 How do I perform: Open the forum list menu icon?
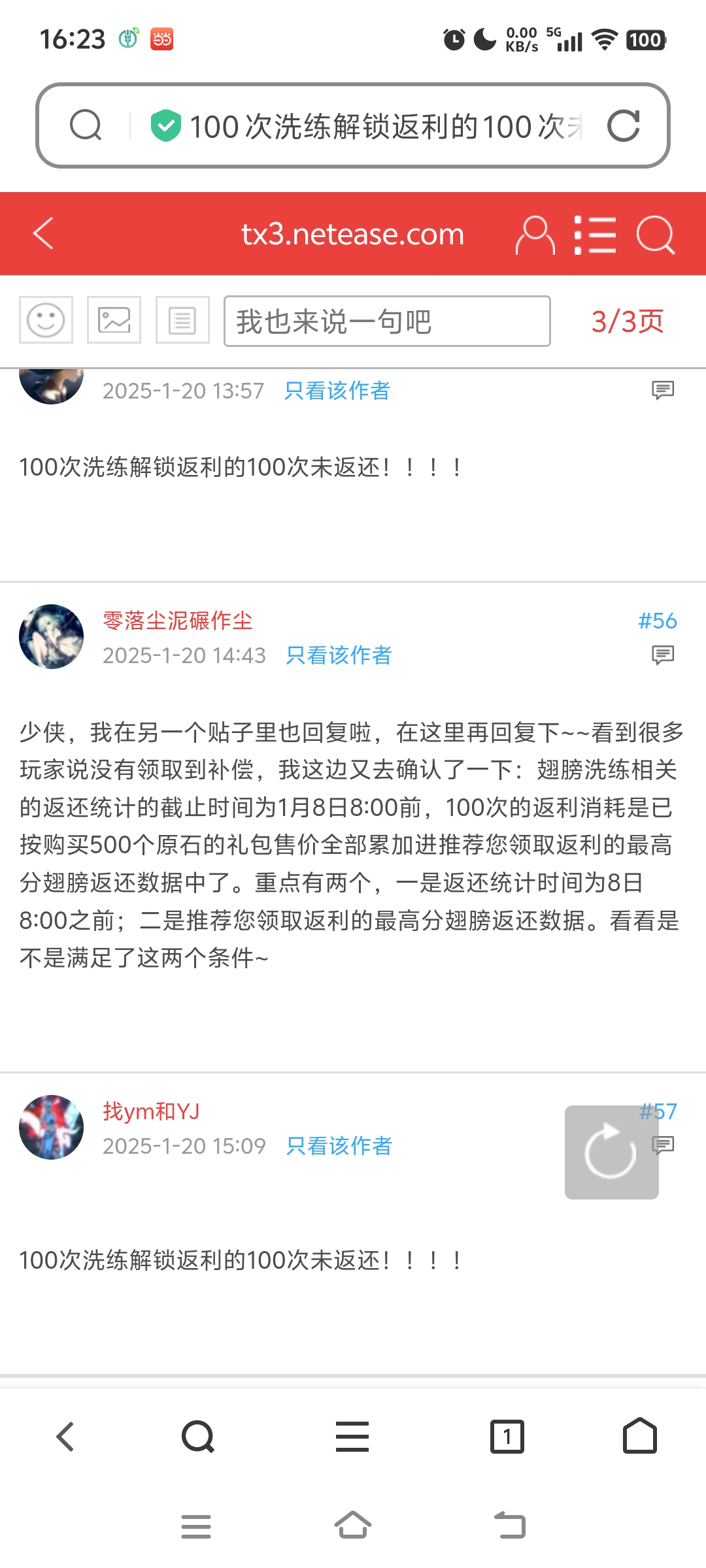595,235
